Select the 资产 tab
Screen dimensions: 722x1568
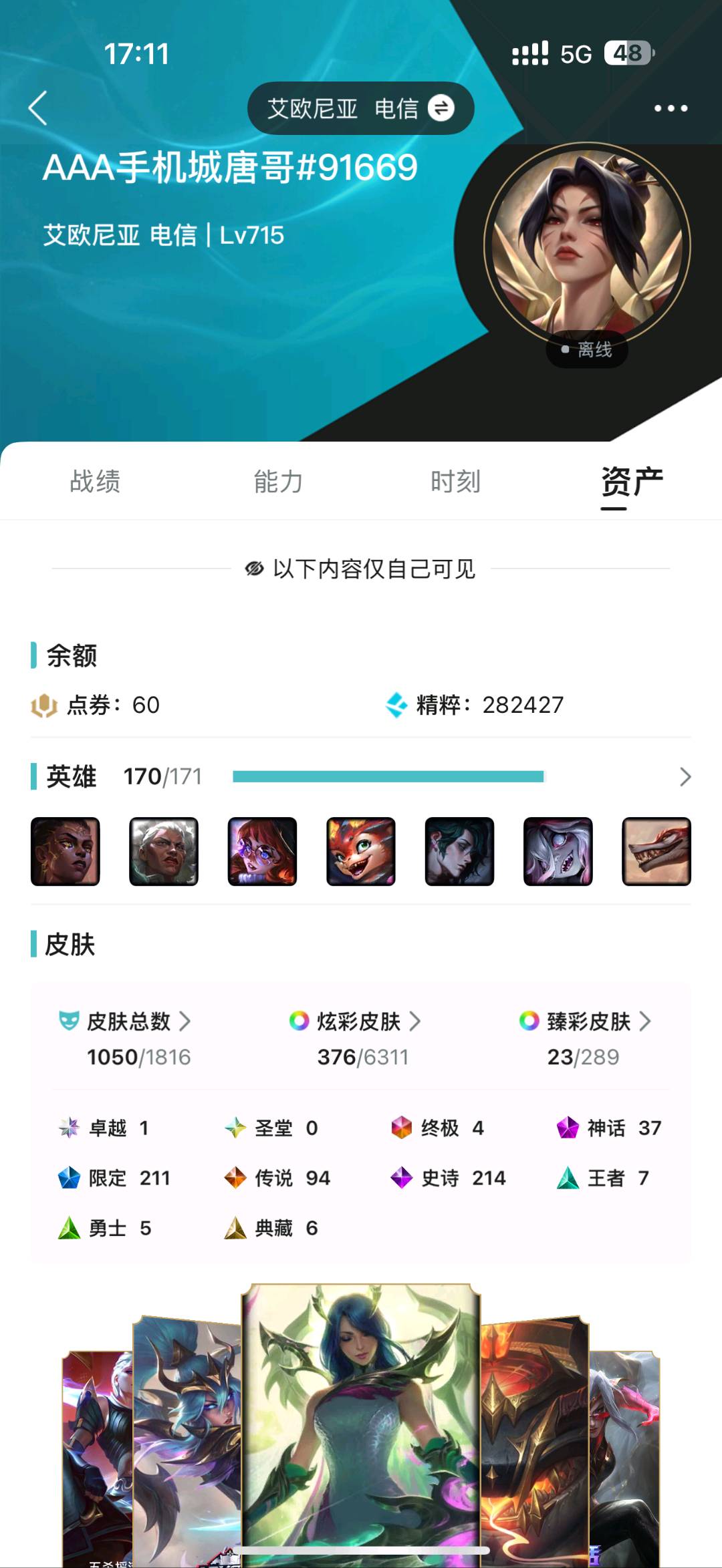point(632,482)
